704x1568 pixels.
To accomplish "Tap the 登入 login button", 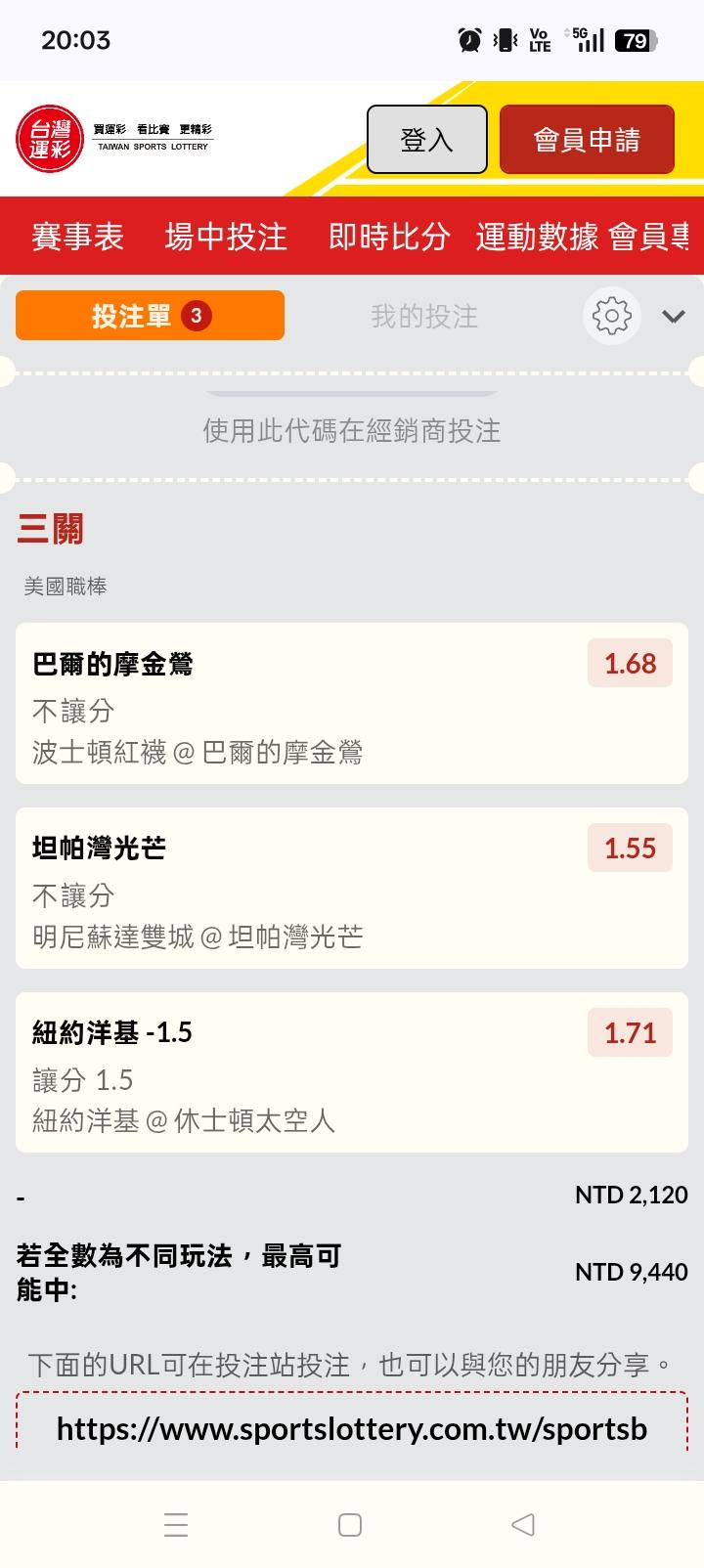I will [427, 140].
